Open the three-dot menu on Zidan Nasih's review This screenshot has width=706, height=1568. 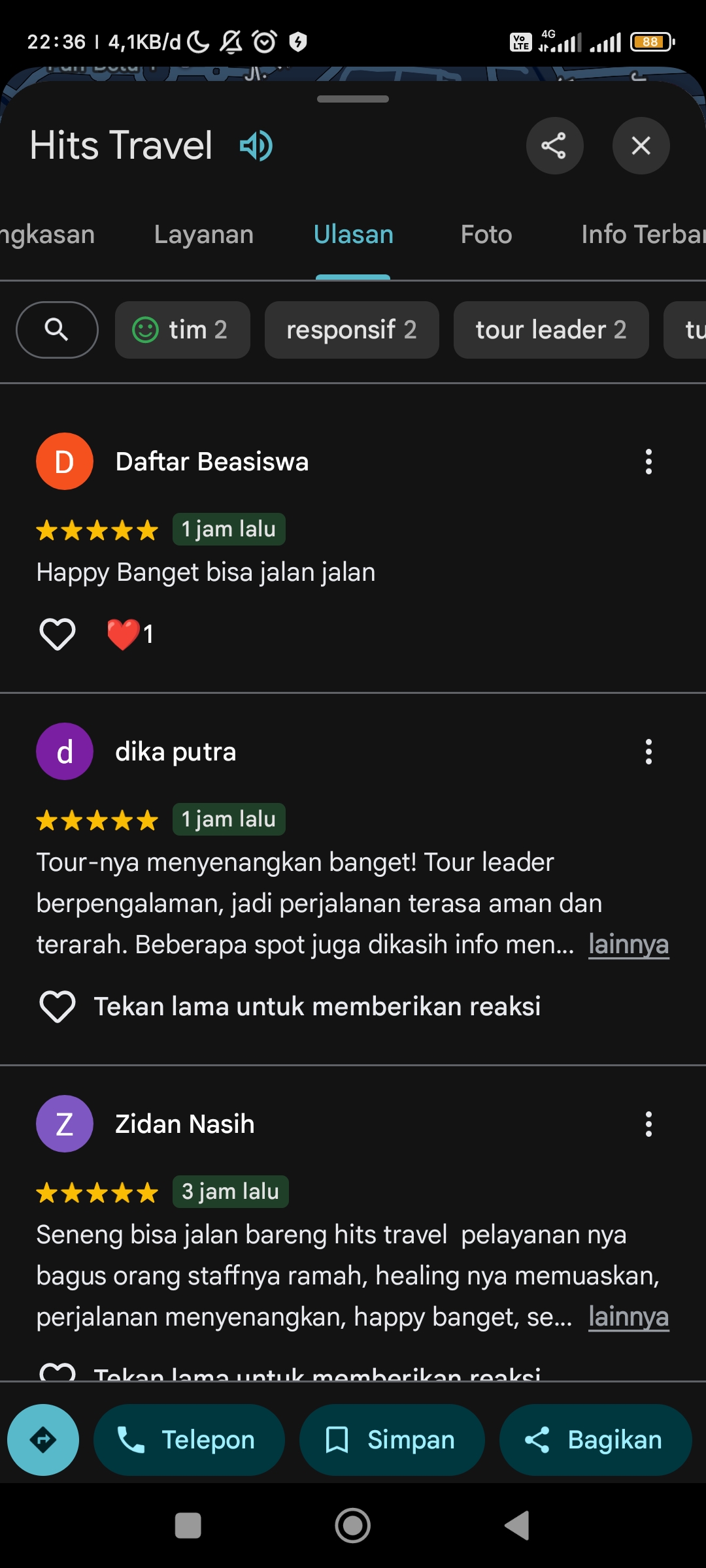pos(648,1124)
